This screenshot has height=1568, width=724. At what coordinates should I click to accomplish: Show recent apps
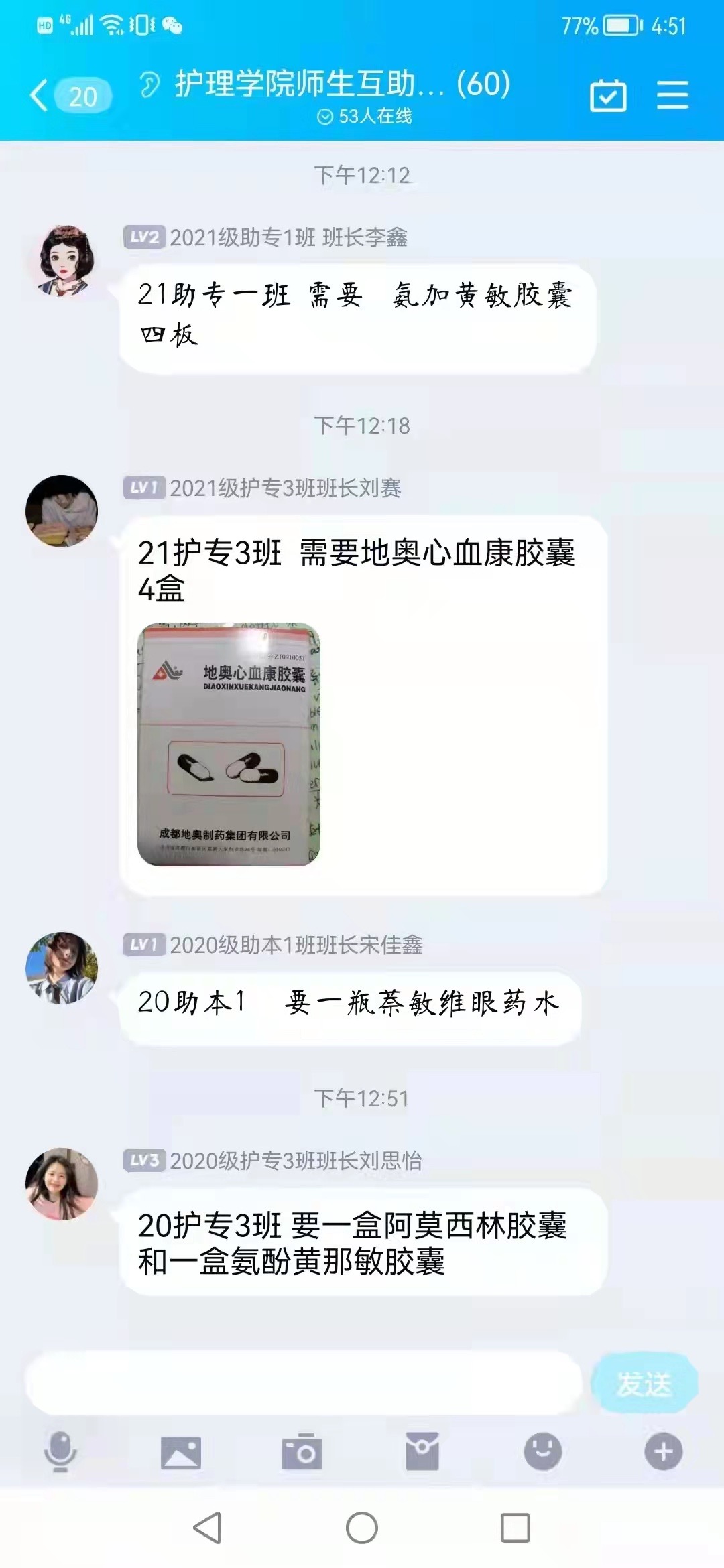(x=516, y=1528)
